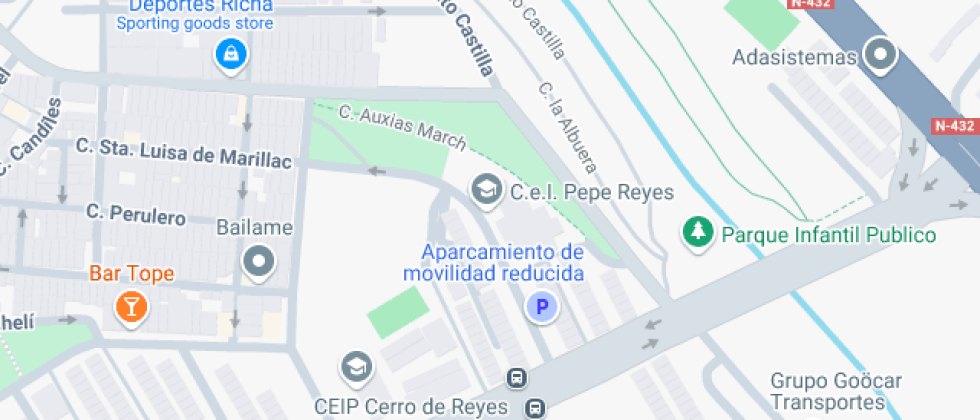Tap the C.e.I. Pepe Reyes school pin
980x420 pixels.
coord(487,190)
